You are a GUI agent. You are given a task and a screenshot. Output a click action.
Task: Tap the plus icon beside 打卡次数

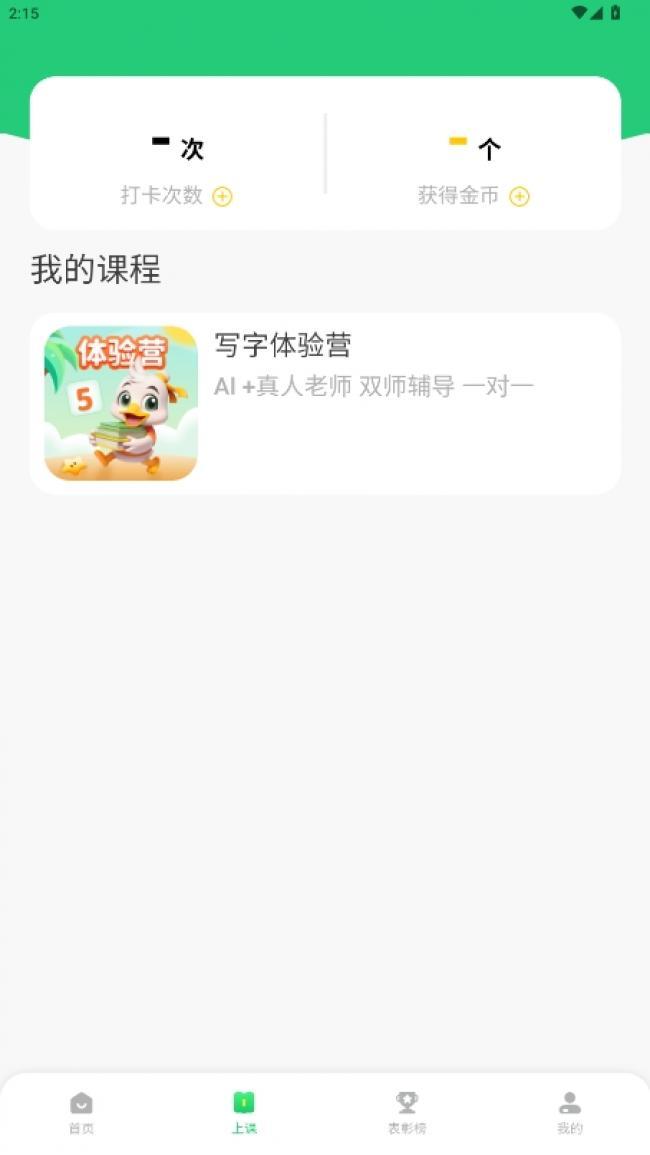[x=222, y=197]
